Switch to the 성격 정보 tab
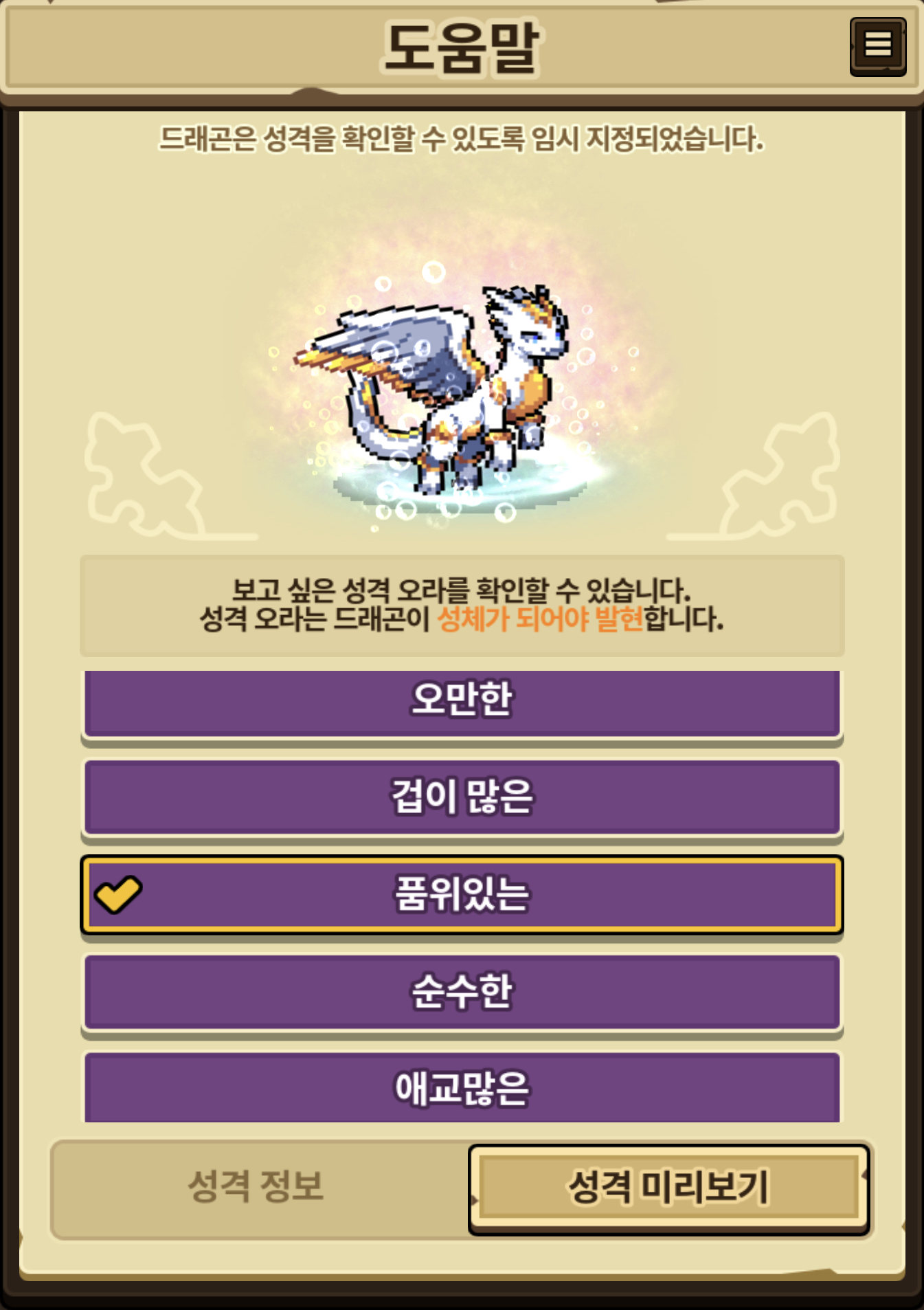924x1310 pixels. 257,1187
